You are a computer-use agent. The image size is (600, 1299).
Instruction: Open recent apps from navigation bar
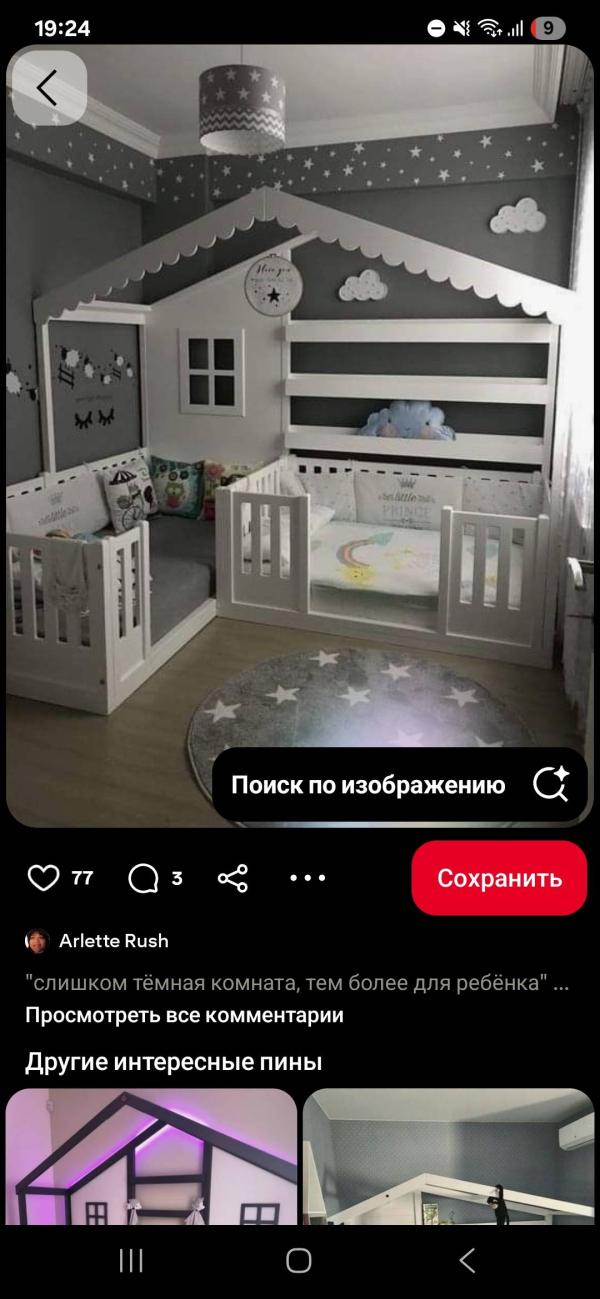tap(131, 1261)
